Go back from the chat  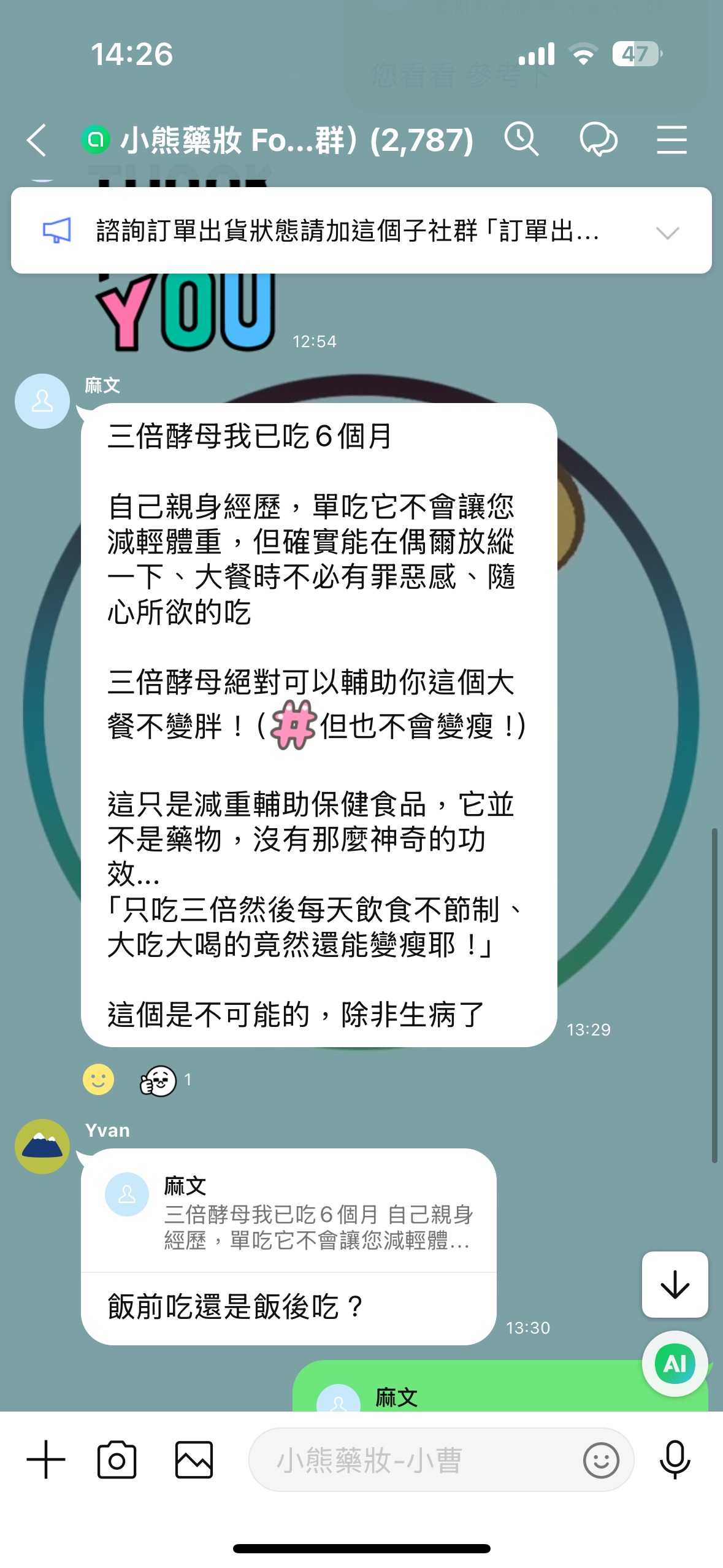pyautogui.click(x=37, y=140)
